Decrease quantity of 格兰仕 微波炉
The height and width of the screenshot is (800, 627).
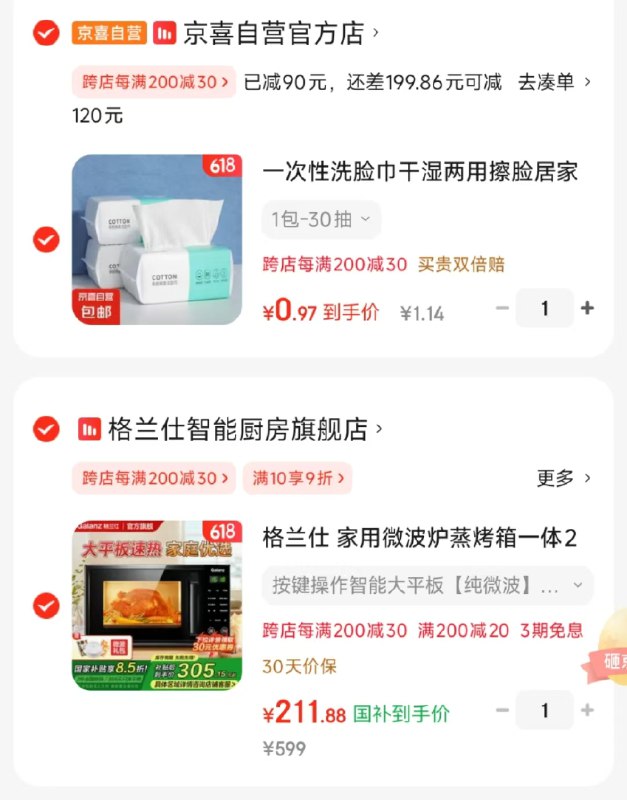502,710
